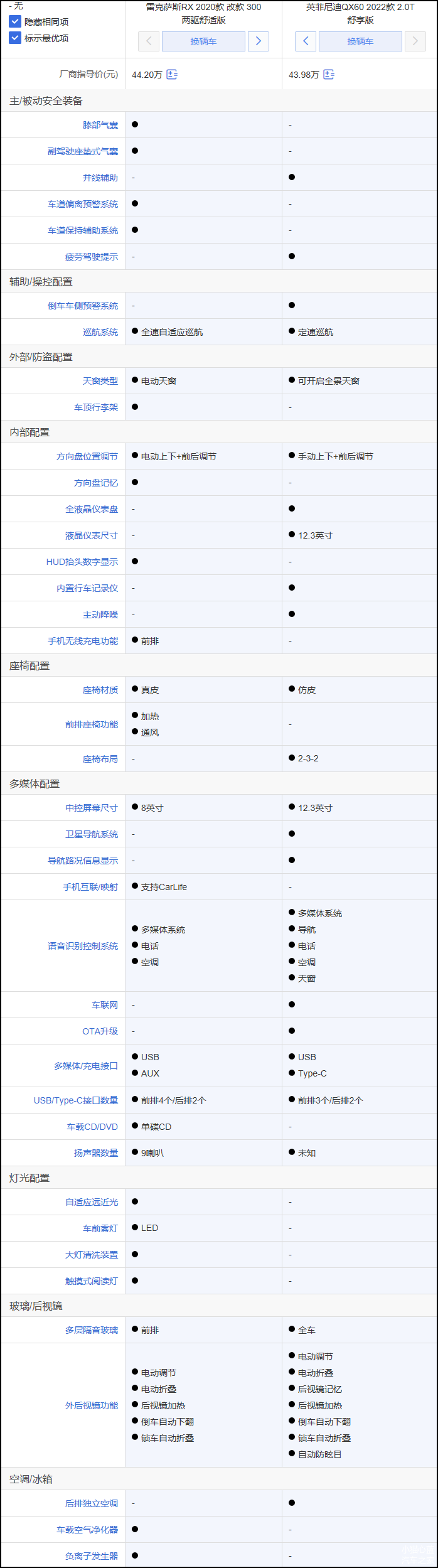Toggle the 标示最优项 checkbox
This screenshot has width=438, height=1568.
(15, 38)
